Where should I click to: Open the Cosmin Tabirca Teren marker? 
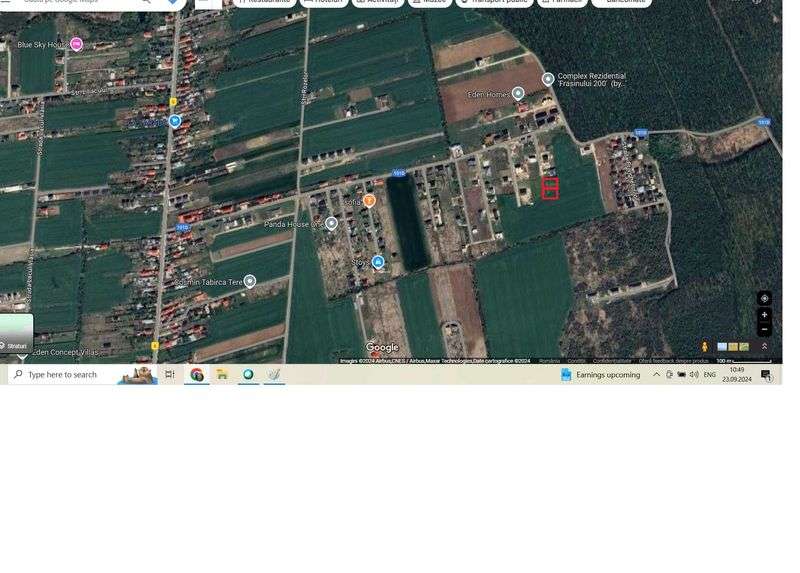point(250,282)
